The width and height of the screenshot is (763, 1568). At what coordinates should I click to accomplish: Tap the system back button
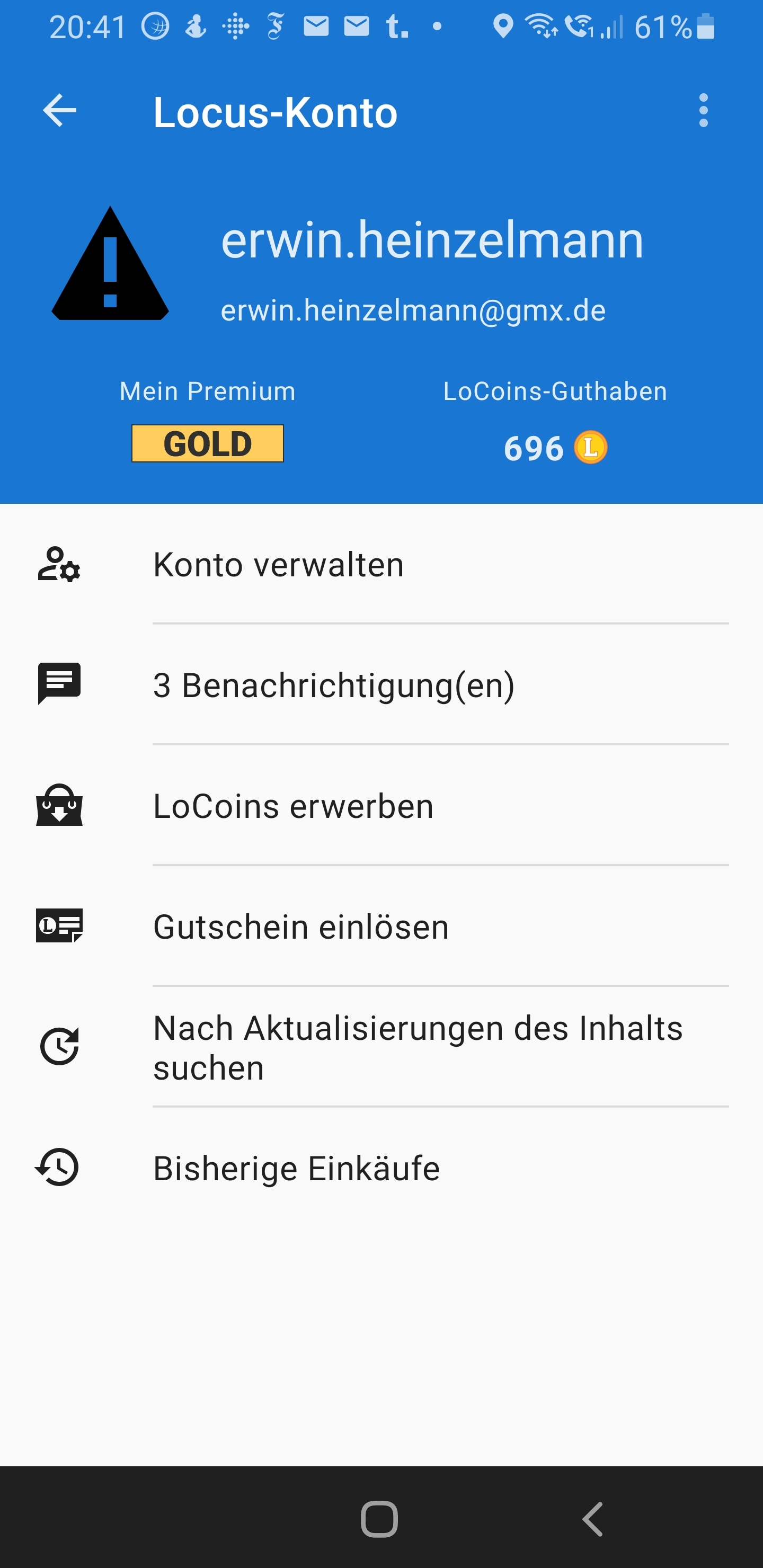(592, 1519)
